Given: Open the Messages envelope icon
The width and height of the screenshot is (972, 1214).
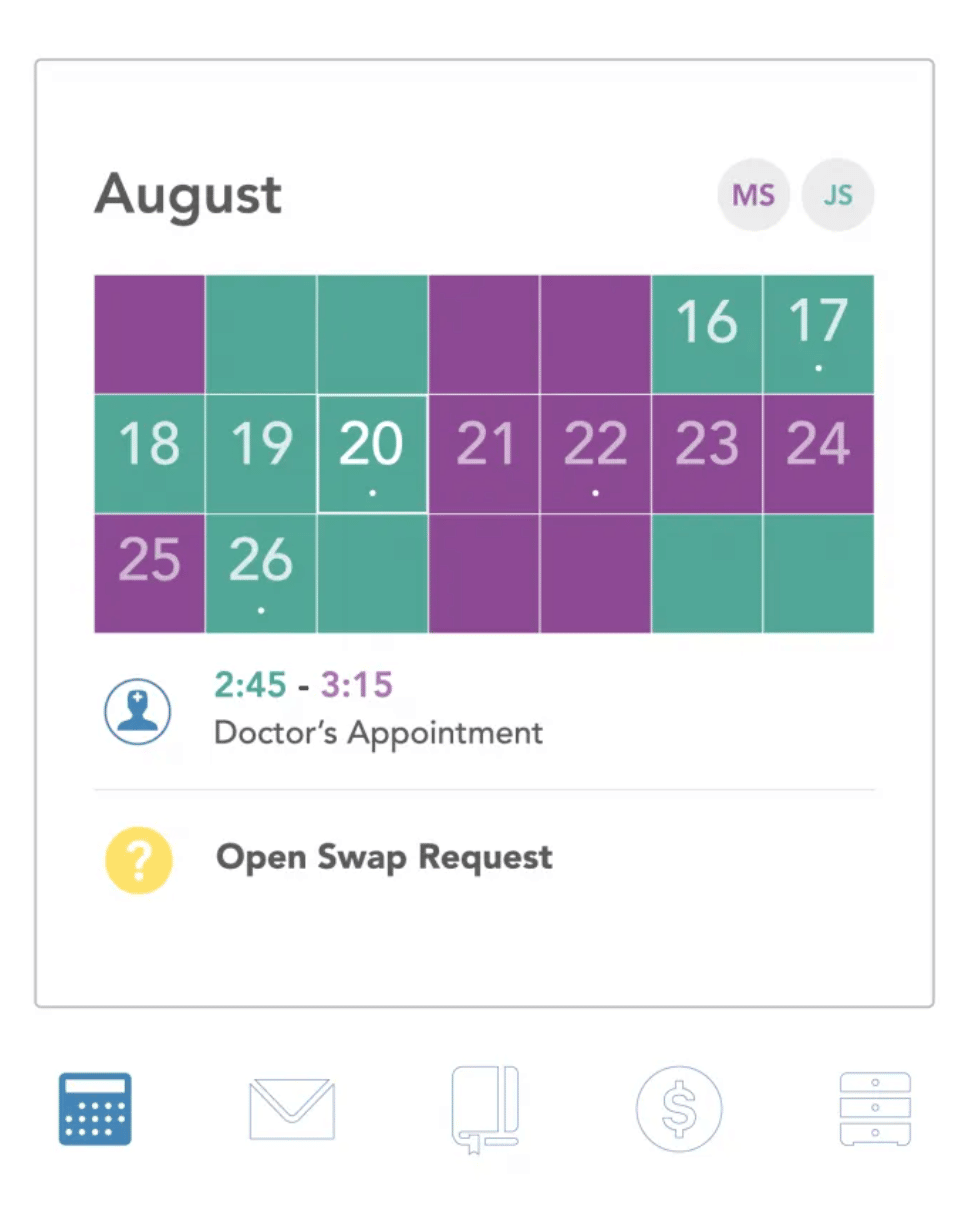Looking at the screenshot, I should pyautogui.click(x=290, y=1109).
